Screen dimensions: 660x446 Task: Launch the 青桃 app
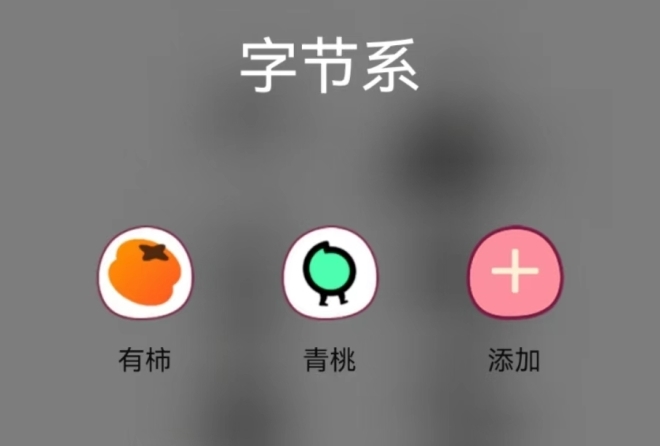329,273
